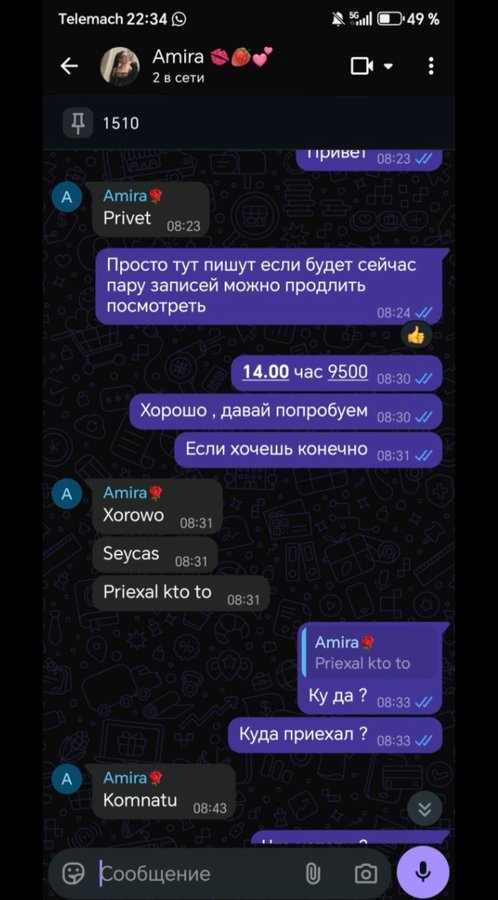Viewport: 498px width, 900px height.
Task: Tap the 14.00 underlined time link
Action: [x=266, y=372]
